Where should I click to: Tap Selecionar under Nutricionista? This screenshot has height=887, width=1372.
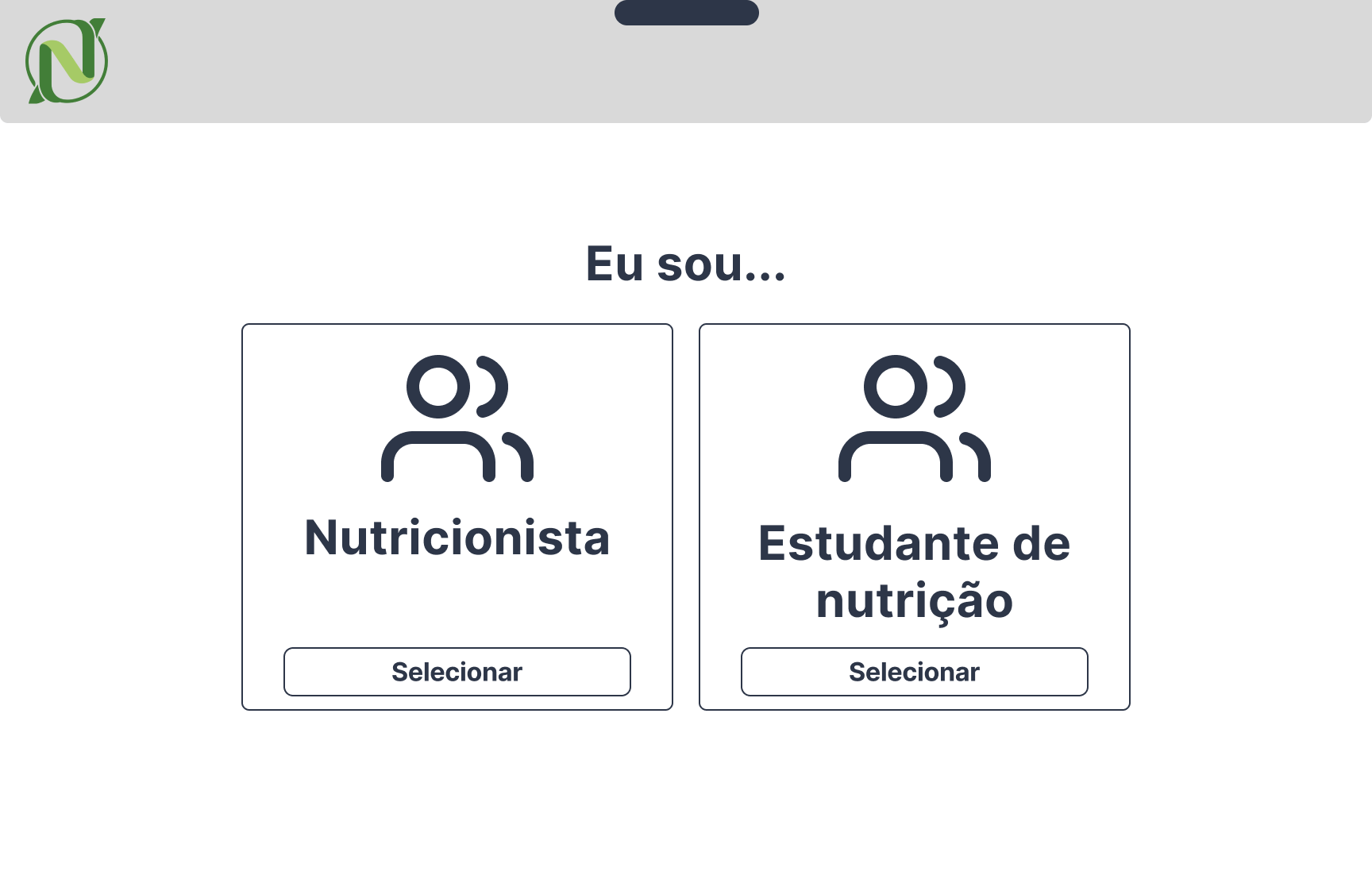click(457, 672)
